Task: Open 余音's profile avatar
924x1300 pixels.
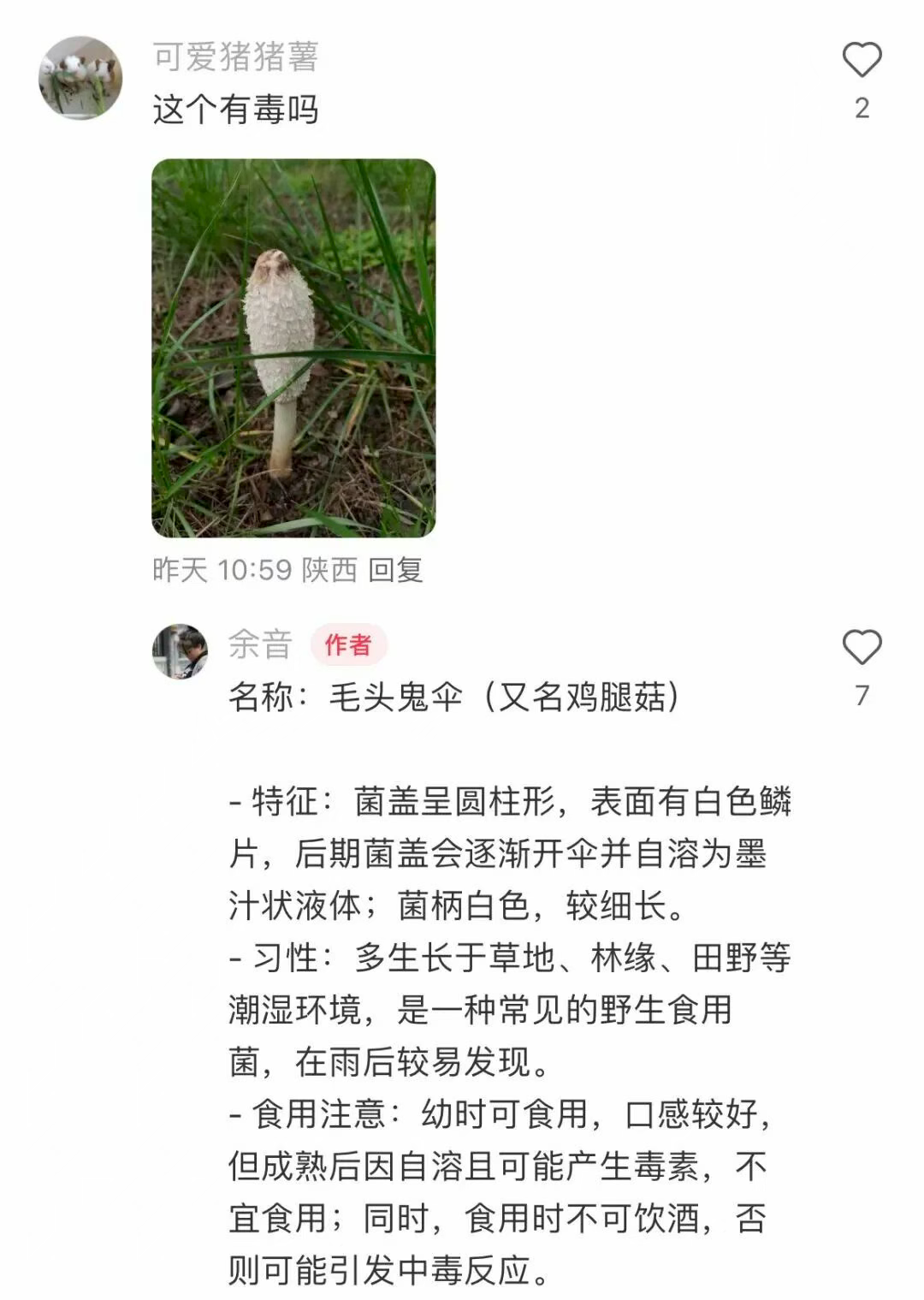Action: point(180,651)
